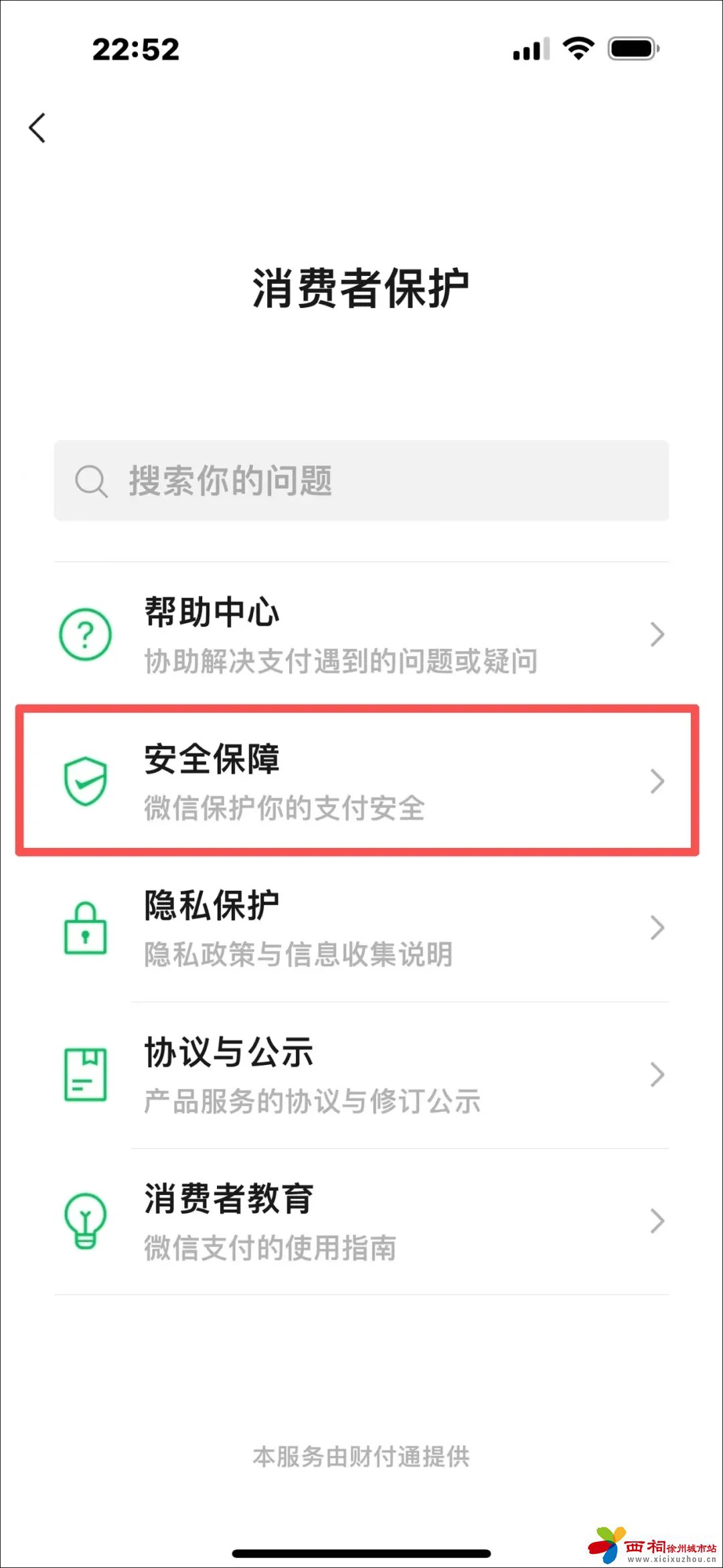Tap the battery indicator in the status bar
The image size is (723, 1568).
pos(633,47)
